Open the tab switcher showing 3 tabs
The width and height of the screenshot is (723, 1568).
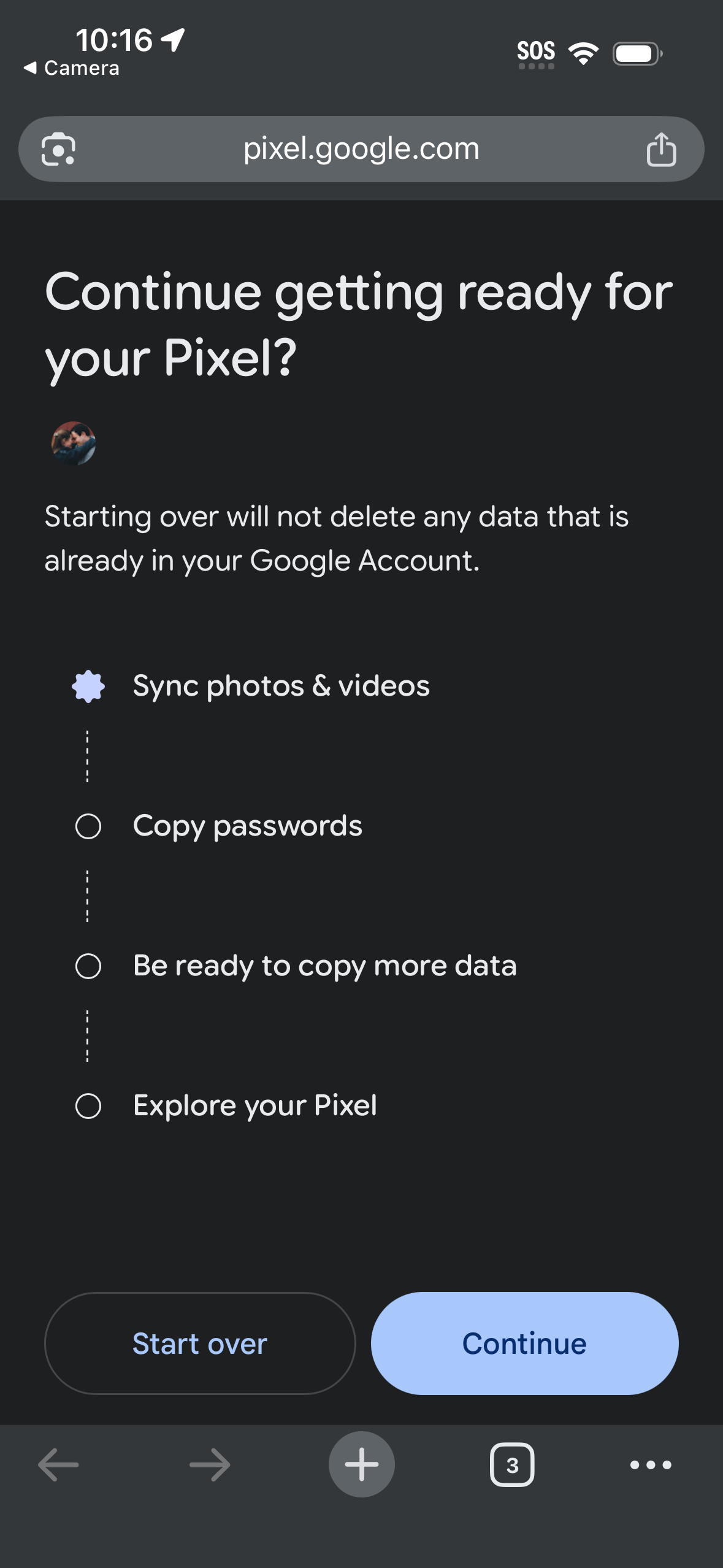click(512, 1465)
